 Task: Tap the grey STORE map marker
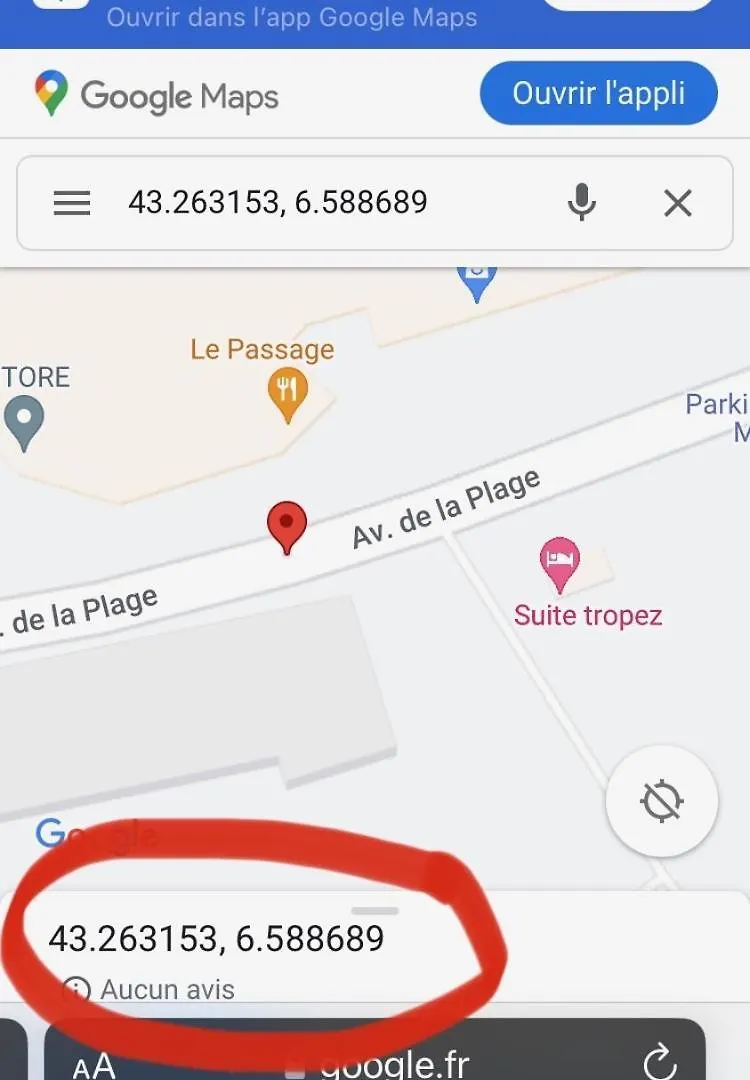pos(24,419)
